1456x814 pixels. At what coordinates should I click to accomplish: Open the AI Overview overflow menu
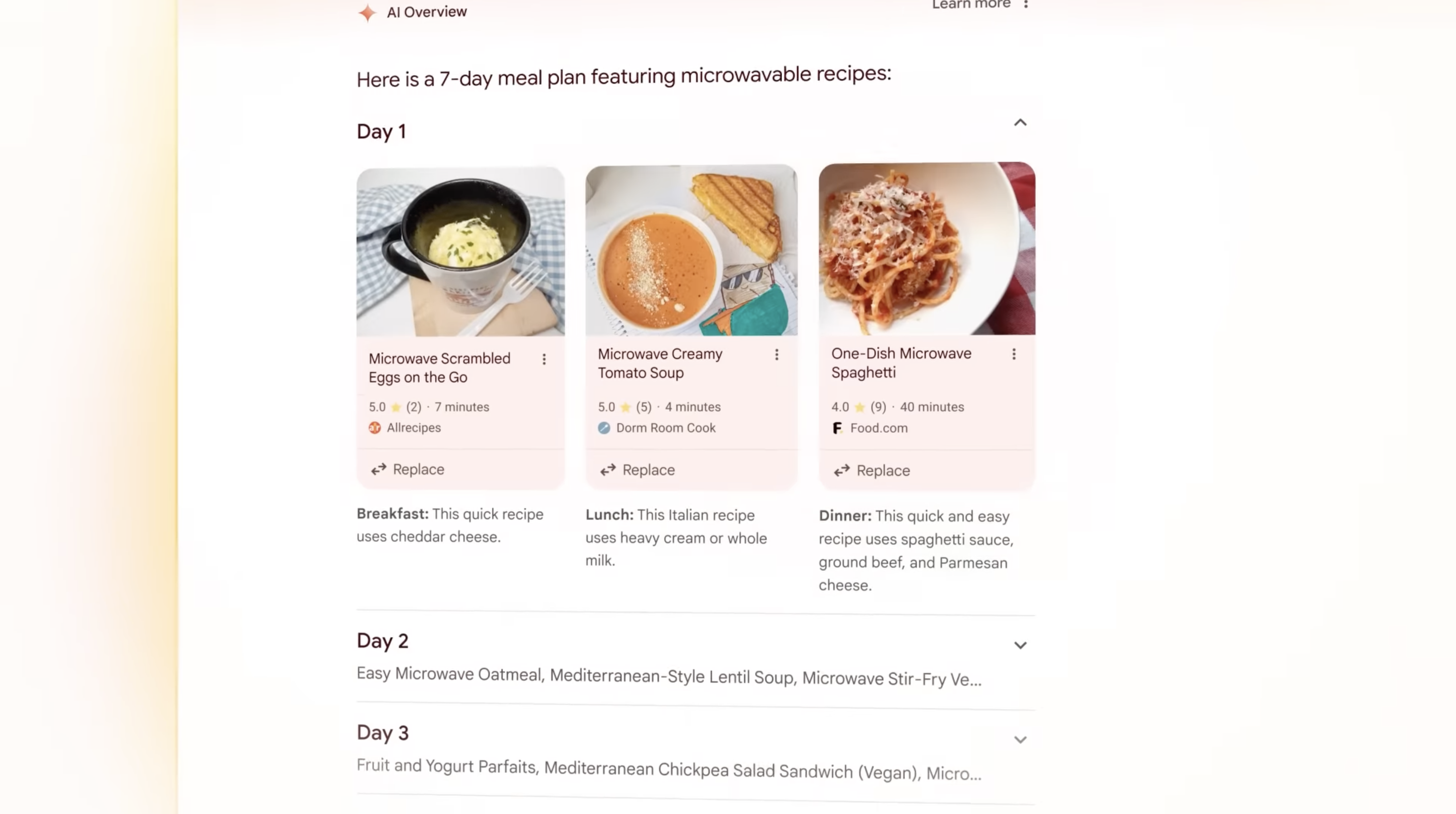(x=1026, y=5)
